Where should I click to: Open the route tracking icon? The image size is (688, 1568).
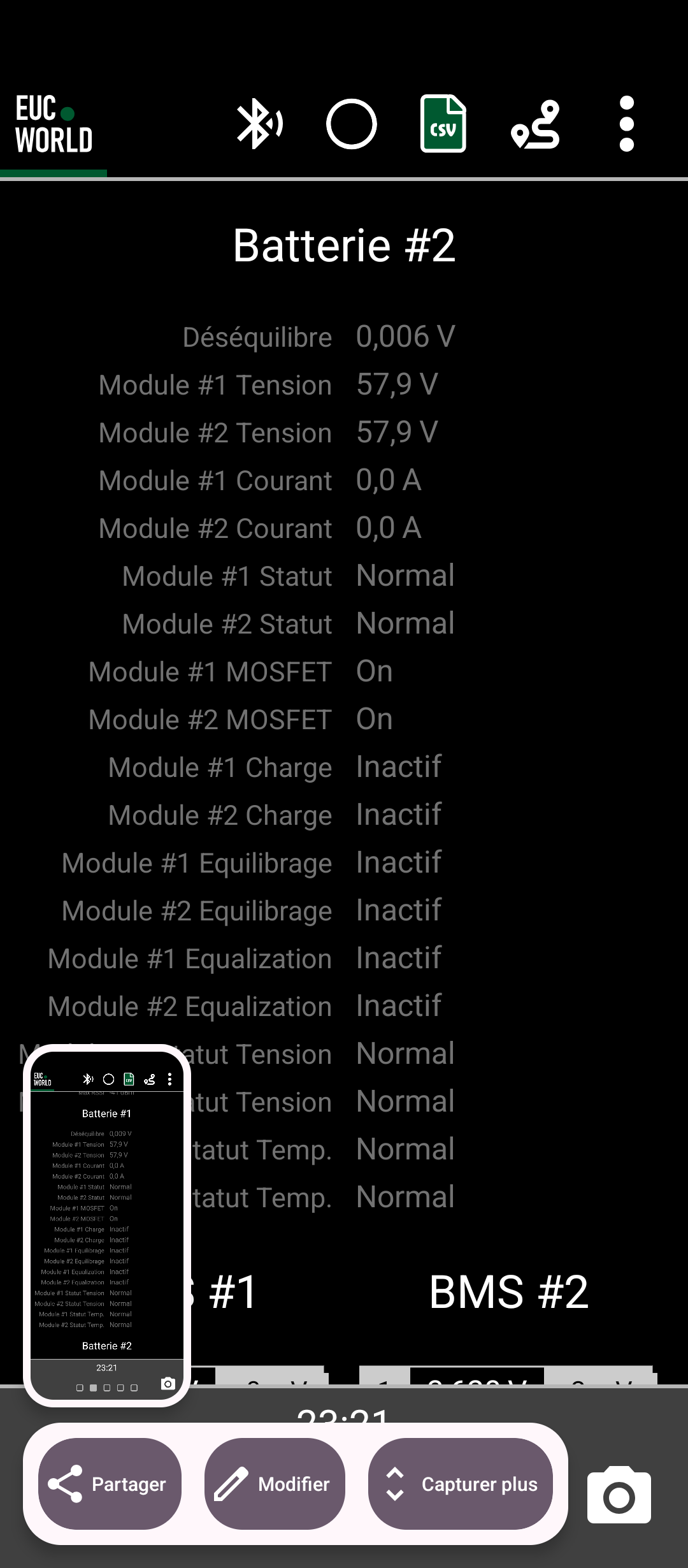pos(536,124)
